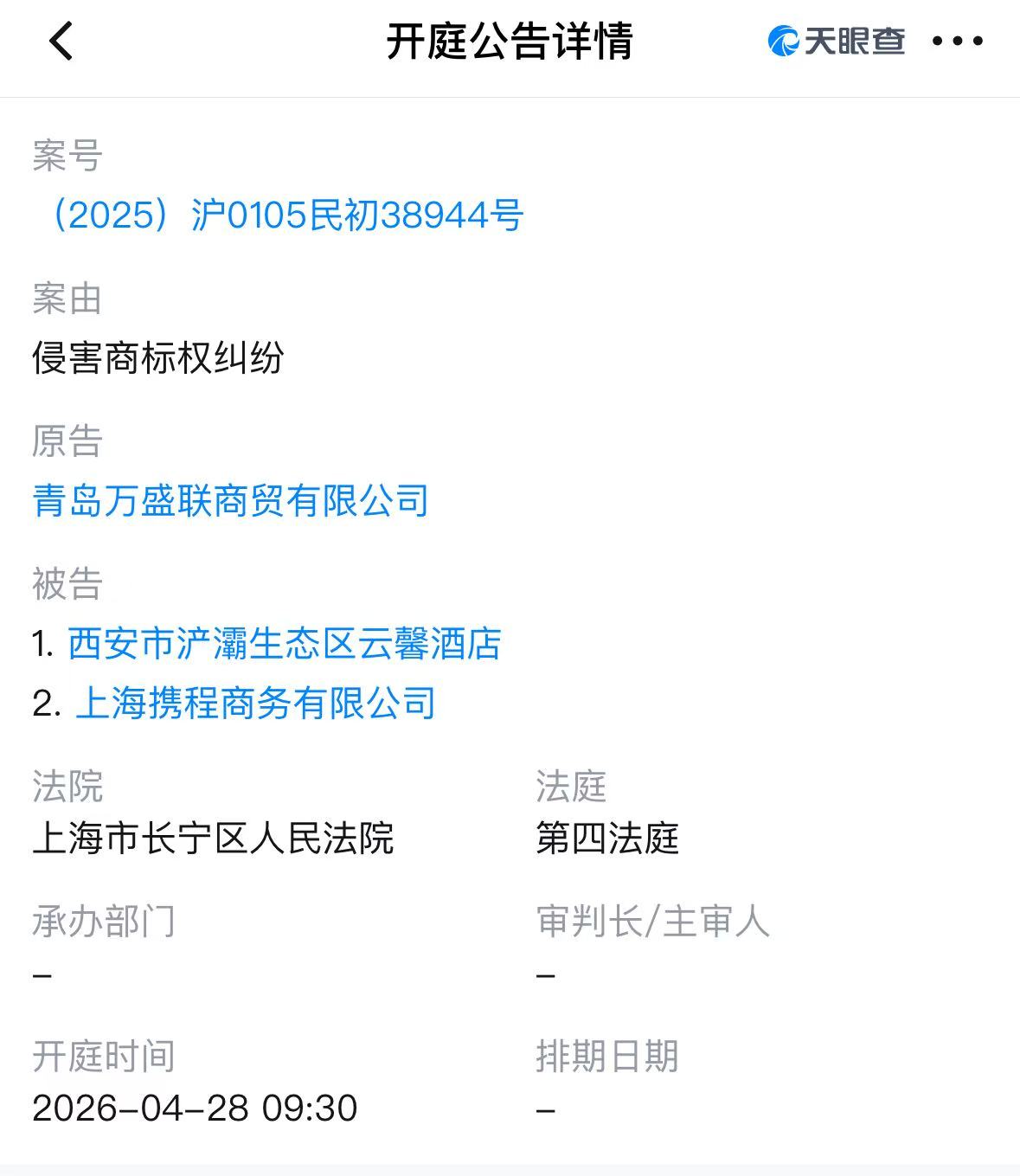Go back using the back arrow
This screenshot has width=1020, height=1176.
61,41
